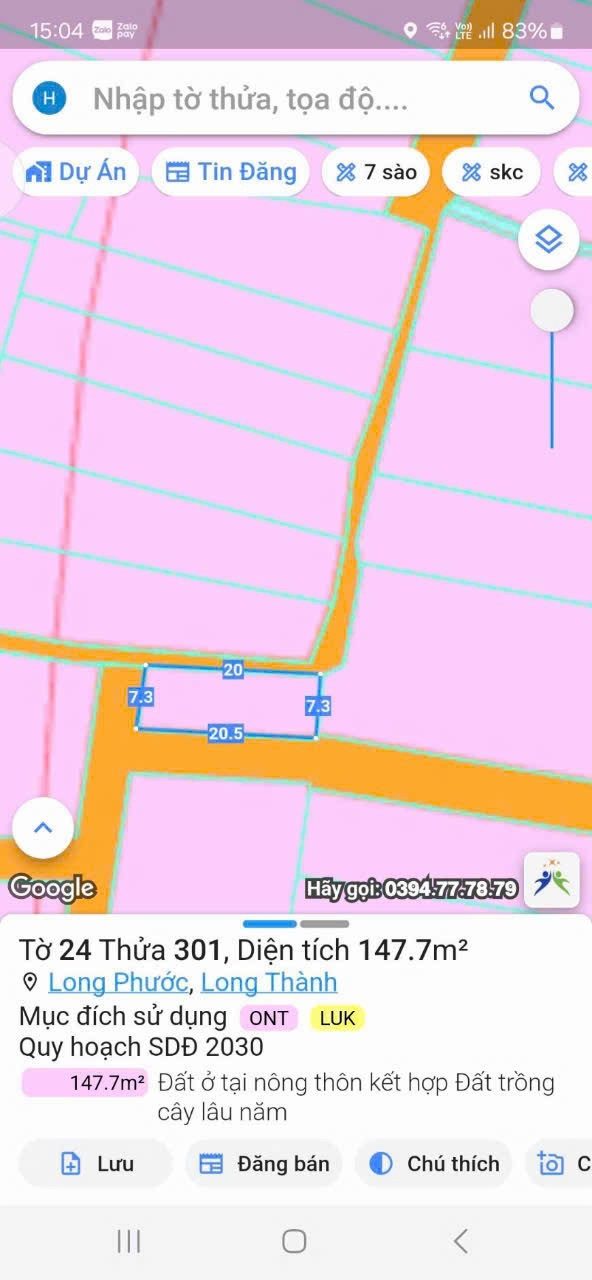Viewport: 592px width, 1280px height.
Task: Tap the search field for plot coordinates
Action: pos(295,98)
